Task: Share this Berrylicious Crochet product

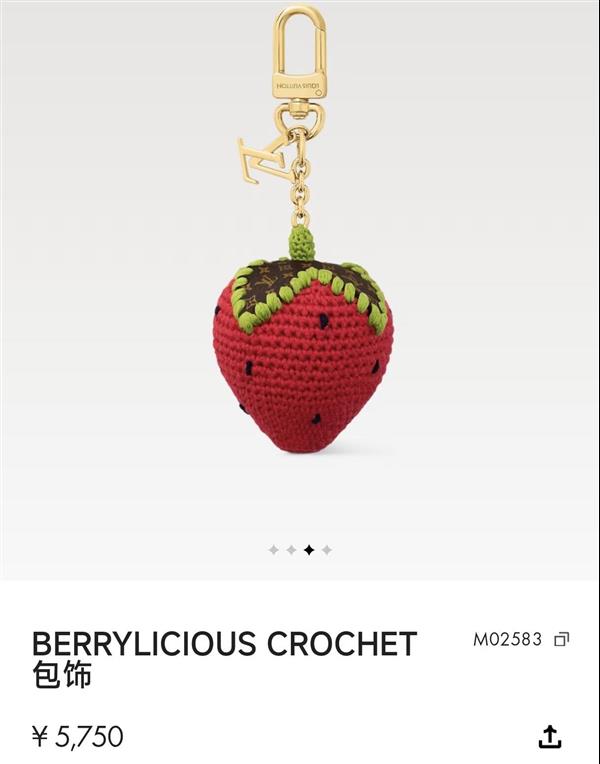Action: pyautogui.click(x=550, y=737)
